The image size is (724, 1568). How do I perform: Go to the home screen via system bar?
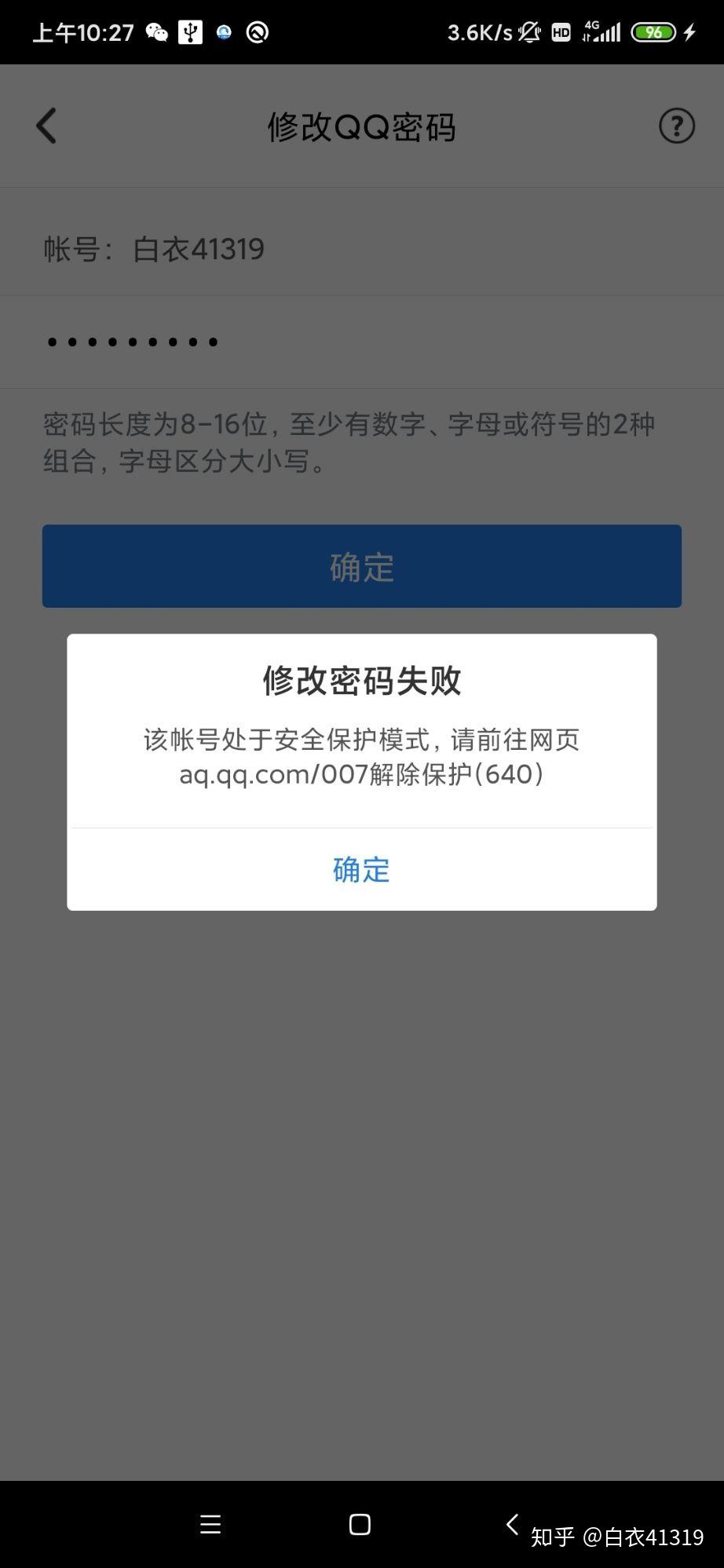360,1524
